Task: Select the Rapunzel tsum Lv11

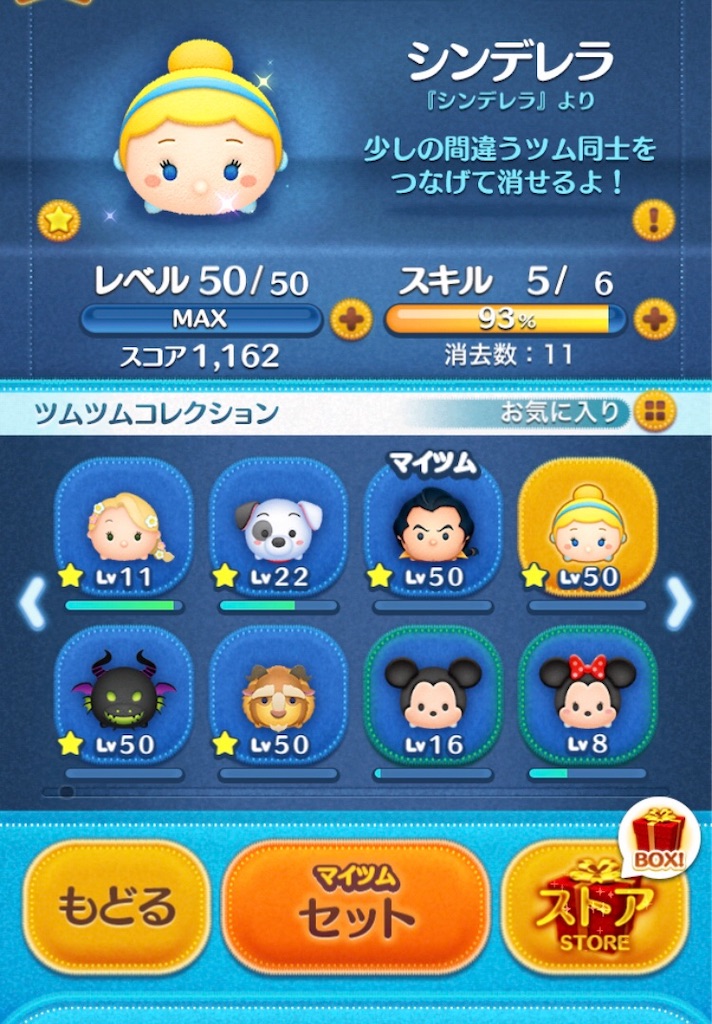Action: [x=123, y=530]
